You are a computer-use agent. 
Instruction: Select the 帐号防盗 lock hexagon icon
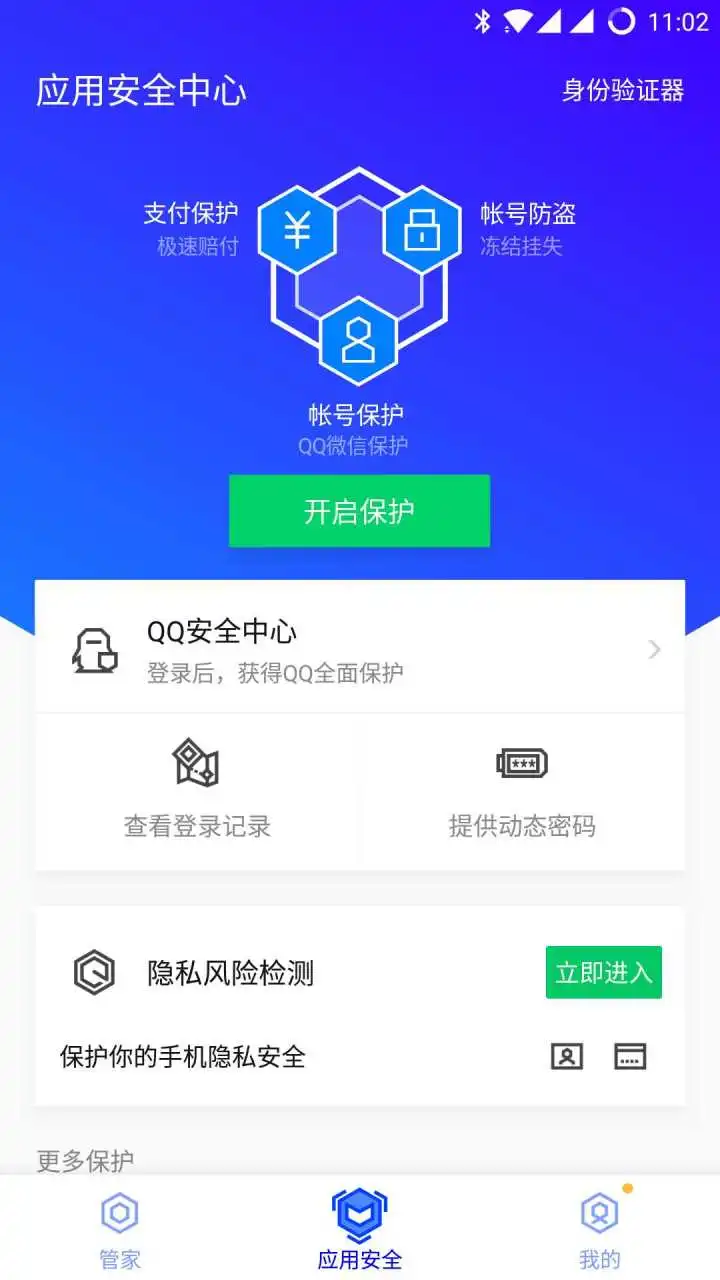point(422,229)
